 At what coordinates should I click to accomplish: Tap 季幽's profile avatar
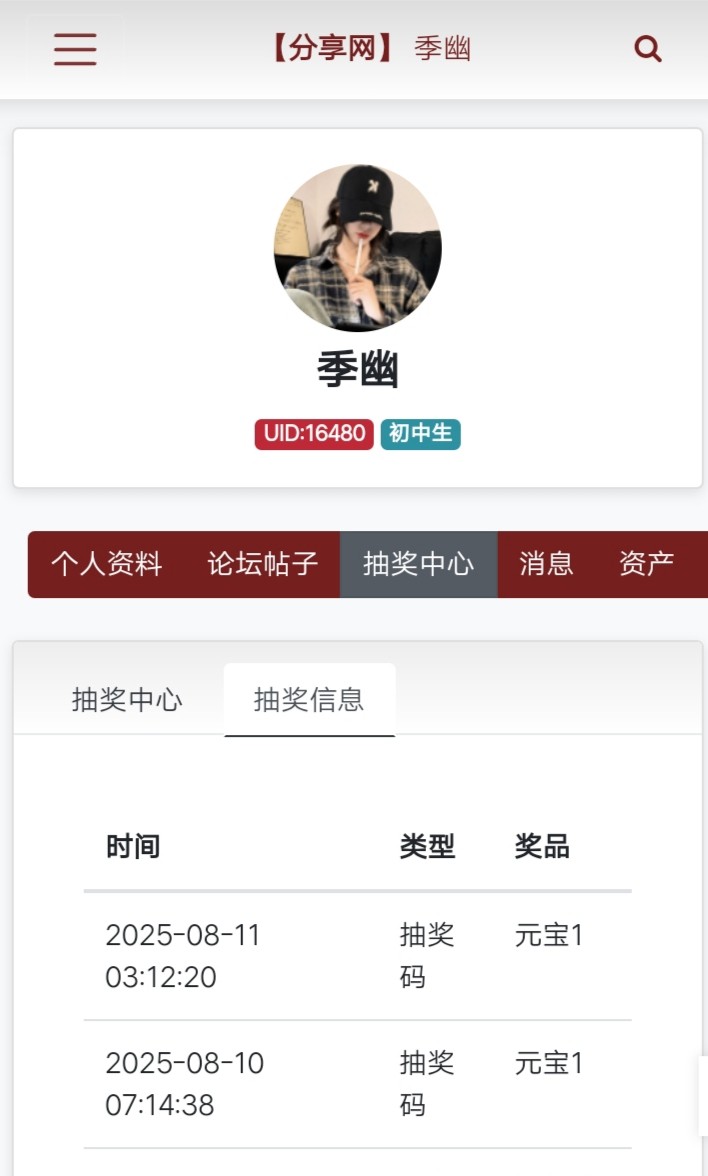click(357, 248)
